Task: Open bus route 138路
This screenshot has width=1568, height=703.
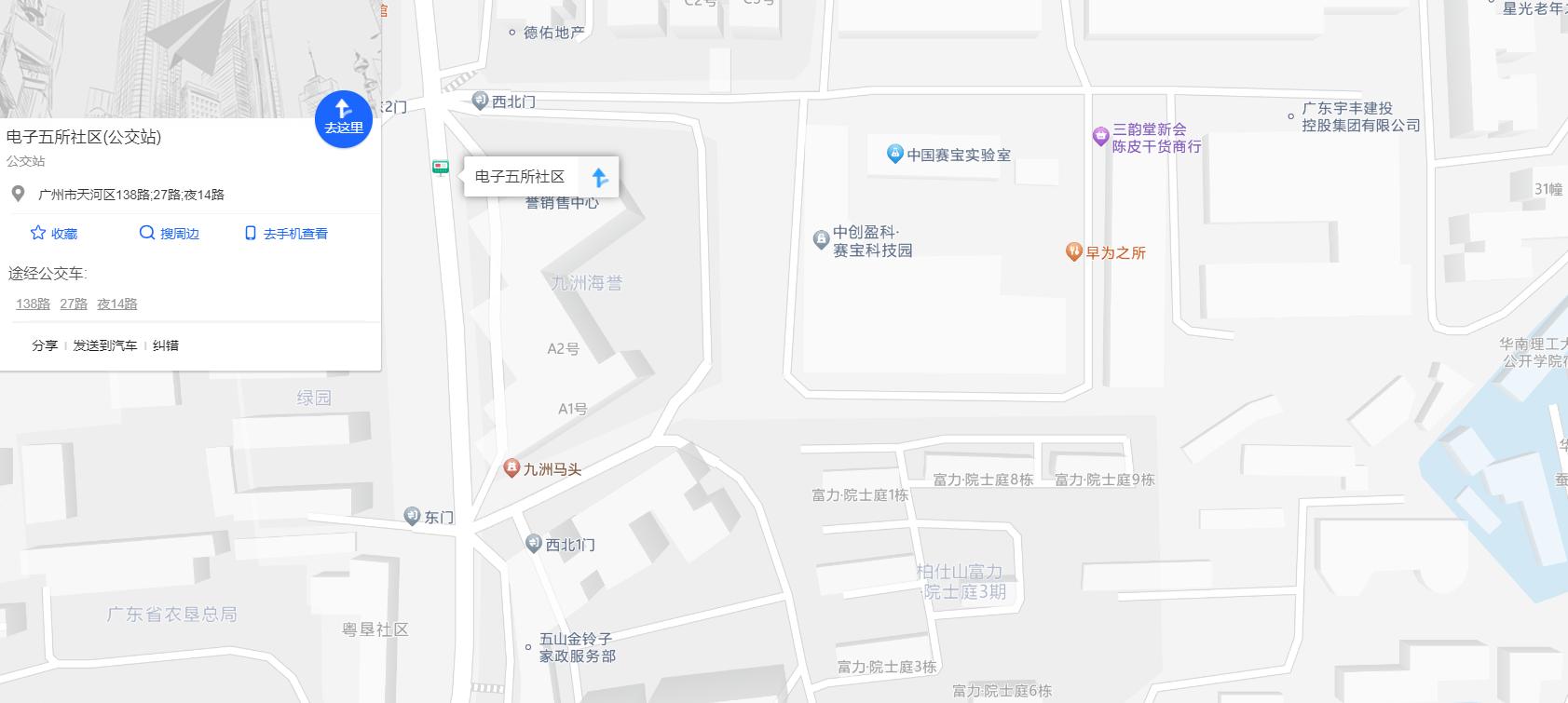Action: point(33,304)
